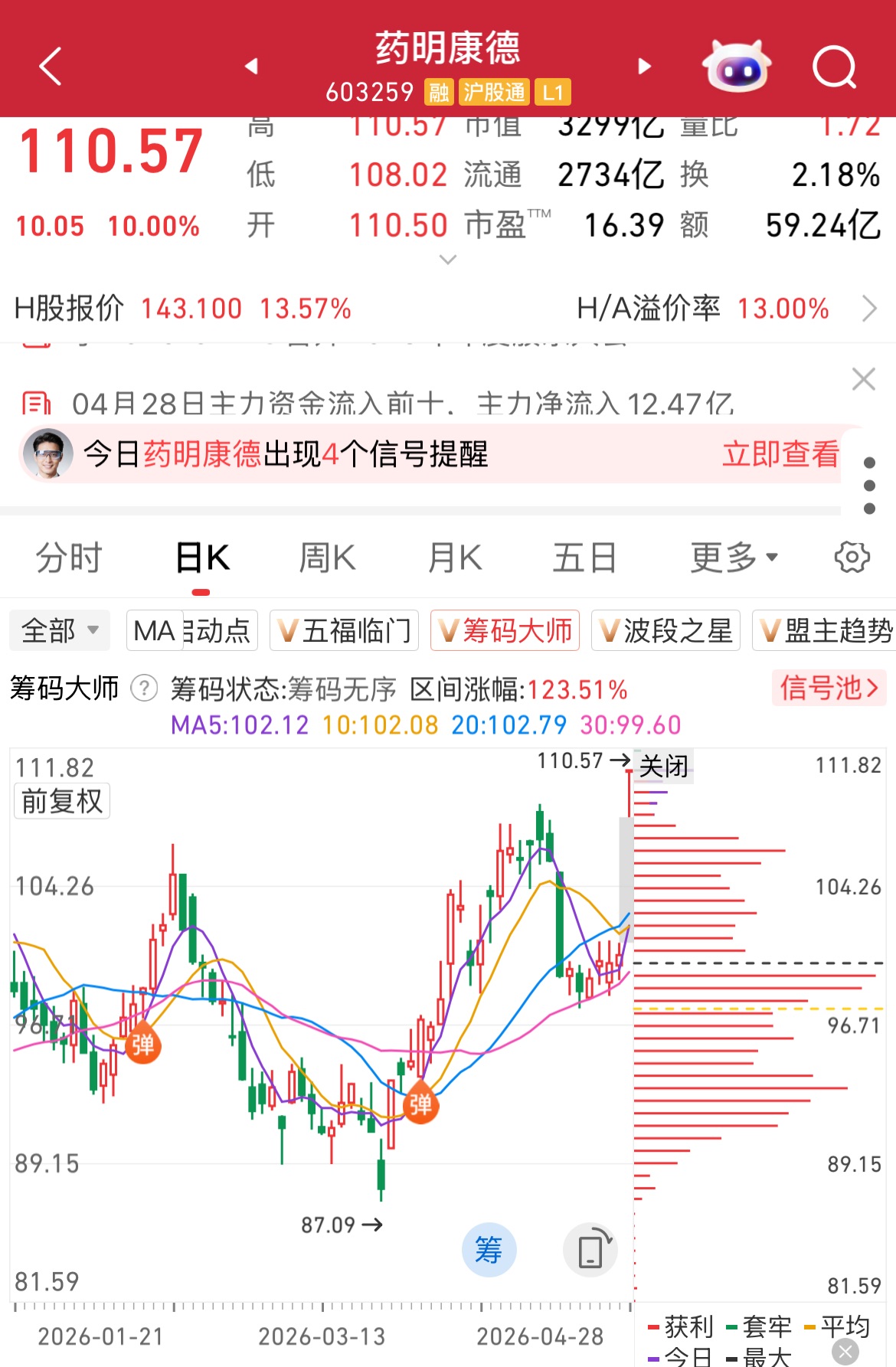The width and height of the screenshot is (896, 1367).
Task: Switch to the 周K chart tab
Action: coord(327,558)
